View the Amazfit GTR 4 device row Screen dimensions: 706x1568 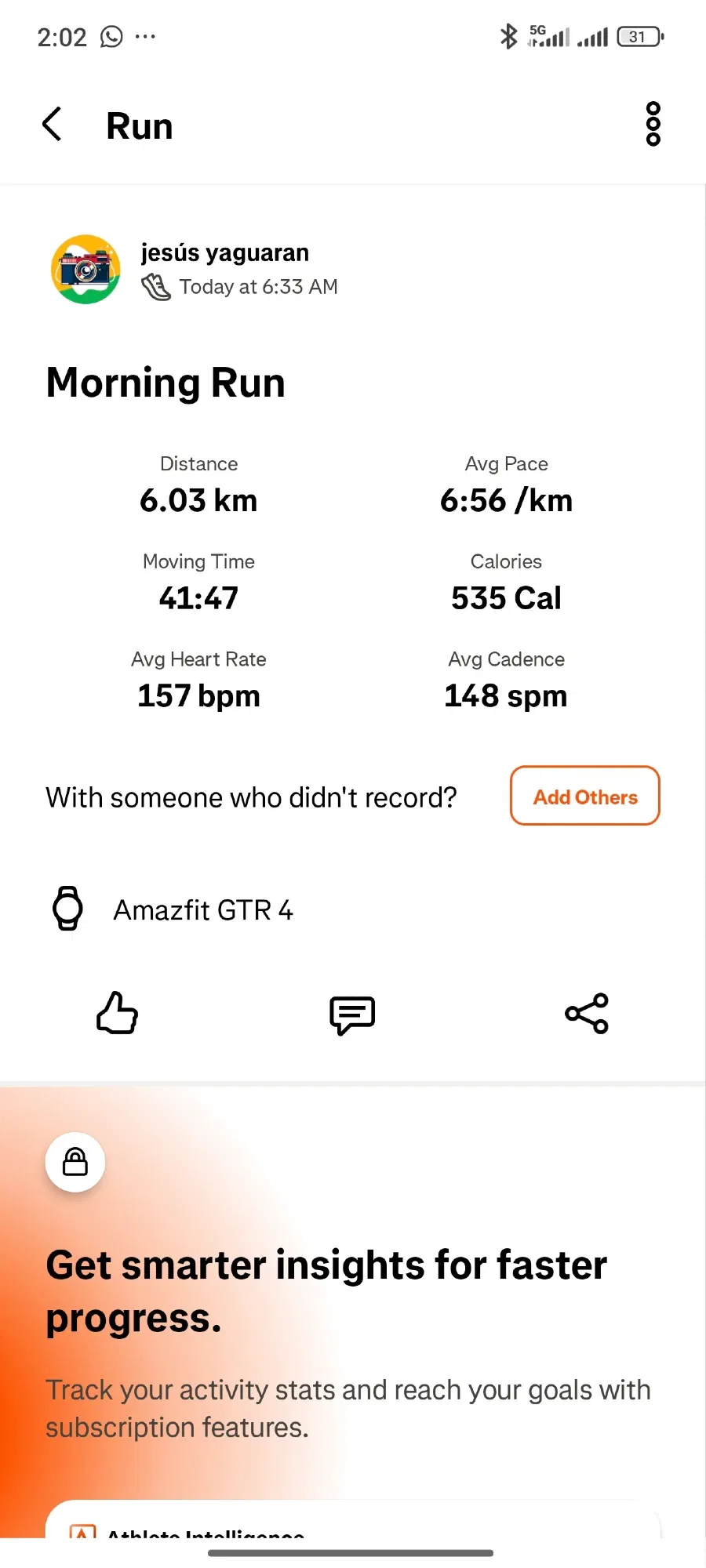[x=202, y=909]
